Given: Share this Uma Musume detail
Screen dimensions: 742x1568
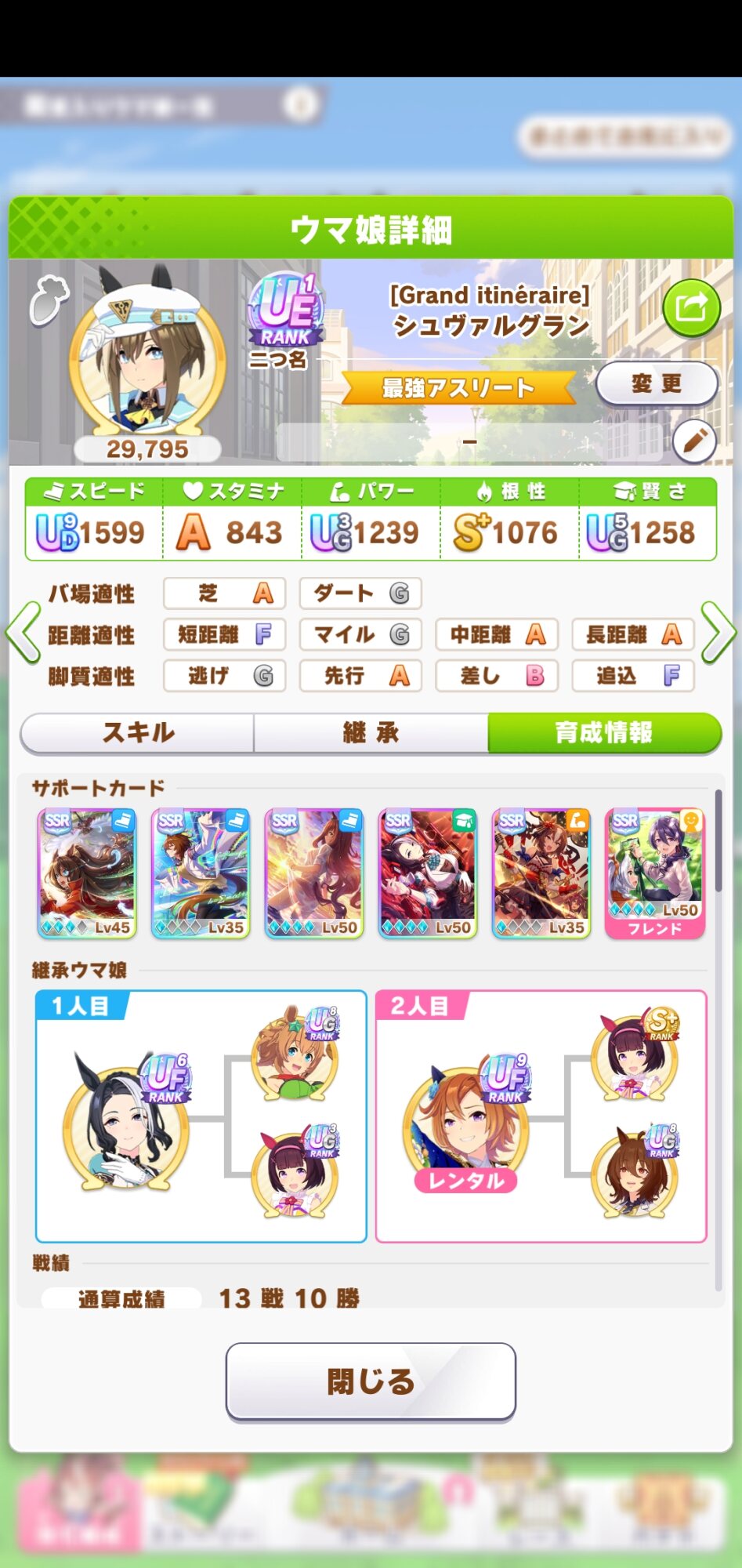Looking at the screenshot, I should (x=691, y=308).
